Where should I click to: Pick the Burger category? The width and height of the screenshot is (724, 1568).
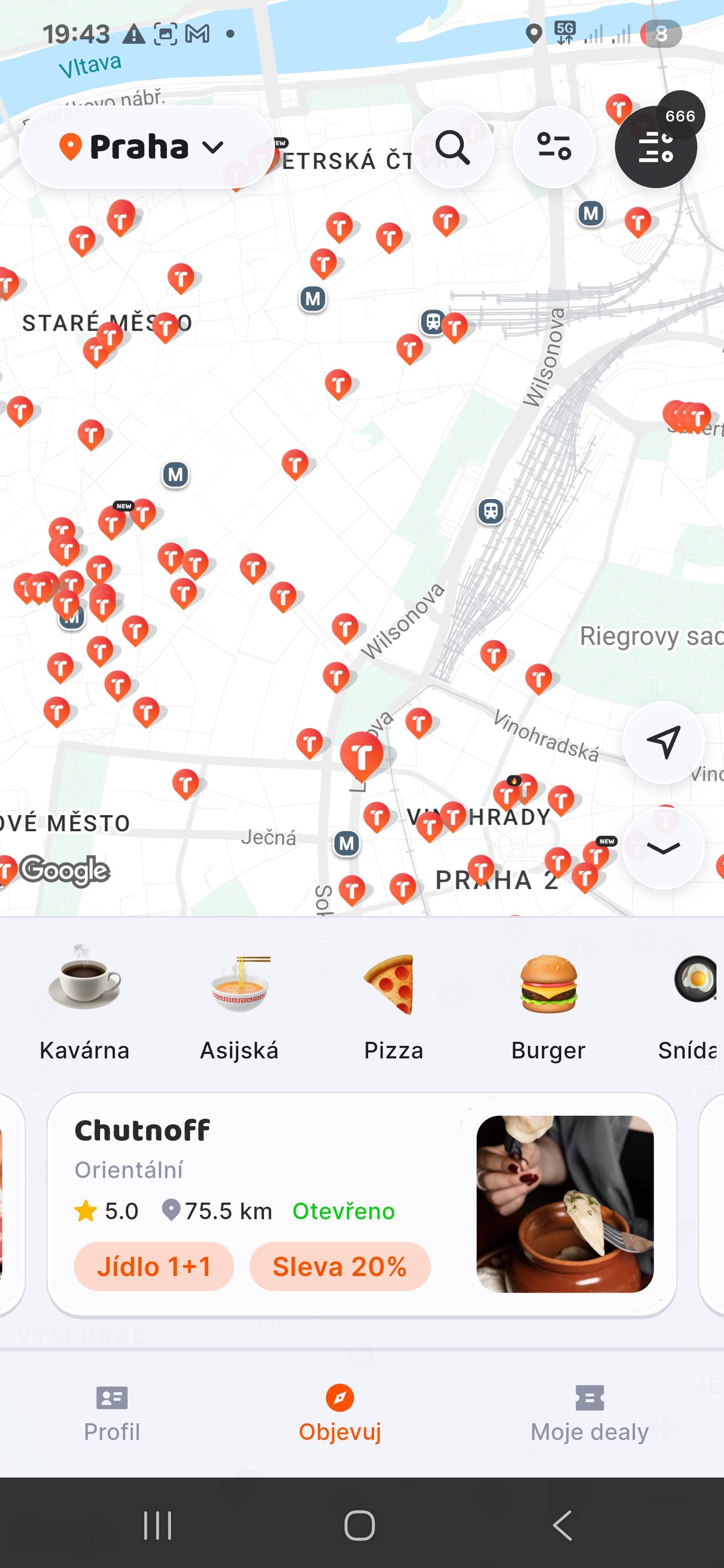(548, 1002)
